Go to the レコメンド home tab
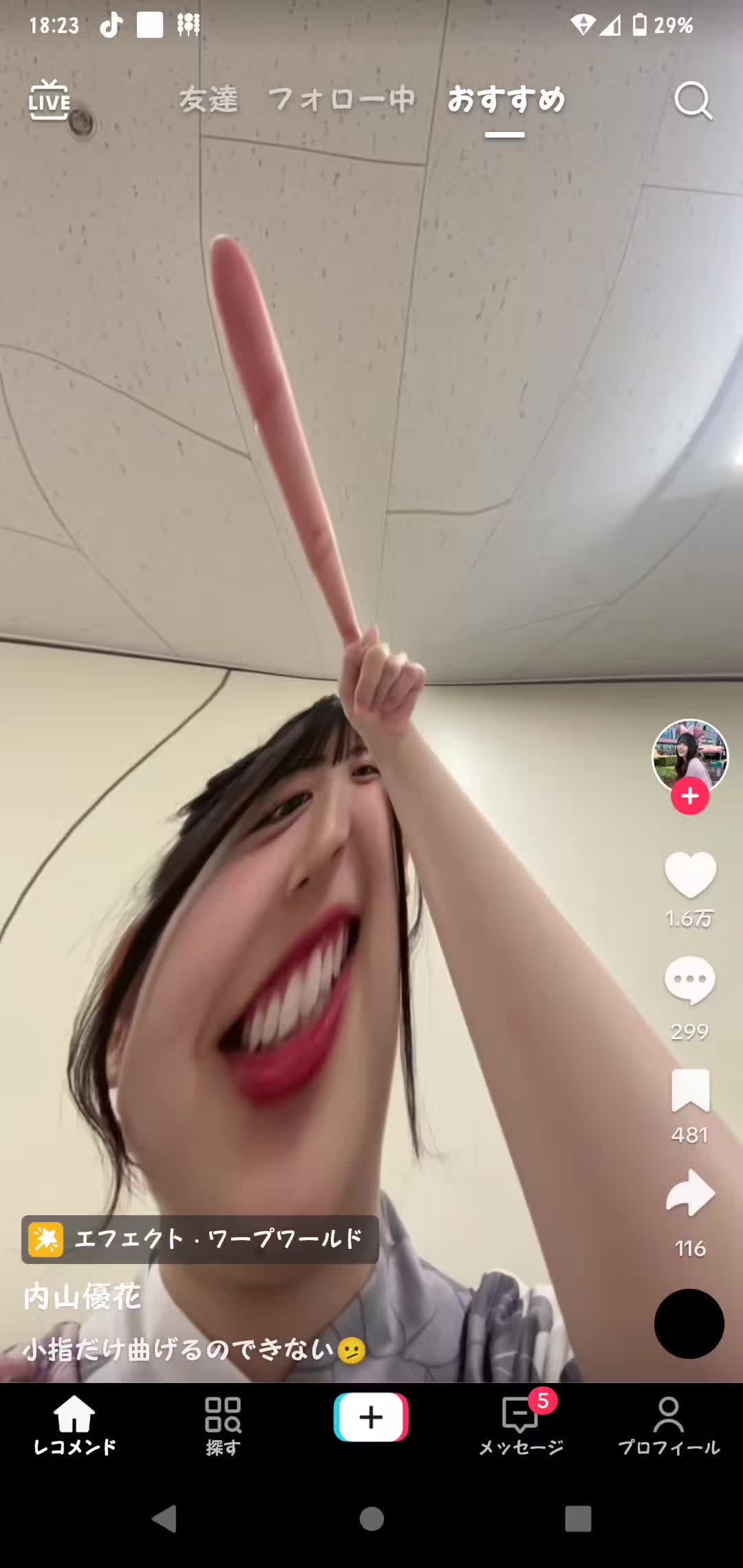Viewport: 743px width, 1568px height. pos(74,1425)
